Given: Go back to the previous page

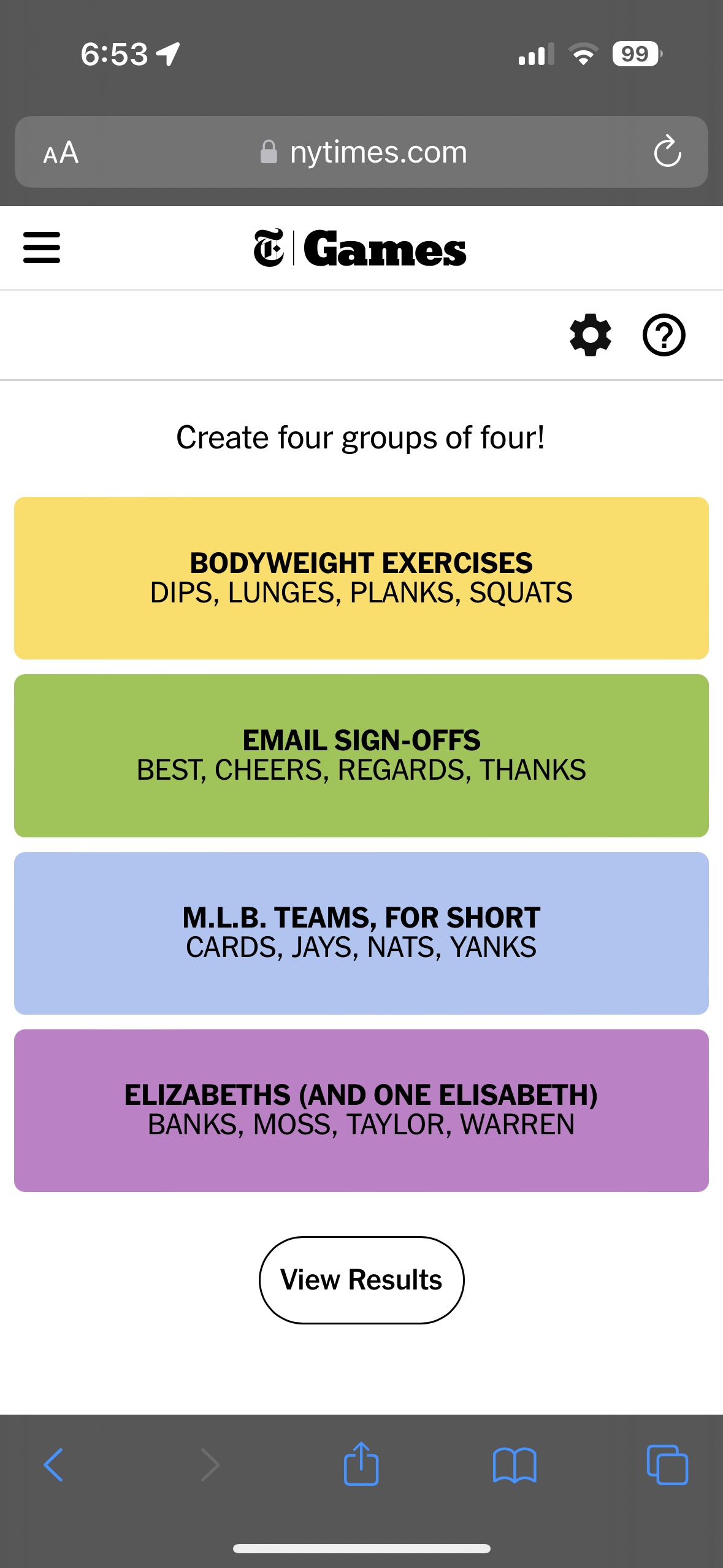Looking at the screenshot, I should pyautogui.click(x=54, y=1465).
